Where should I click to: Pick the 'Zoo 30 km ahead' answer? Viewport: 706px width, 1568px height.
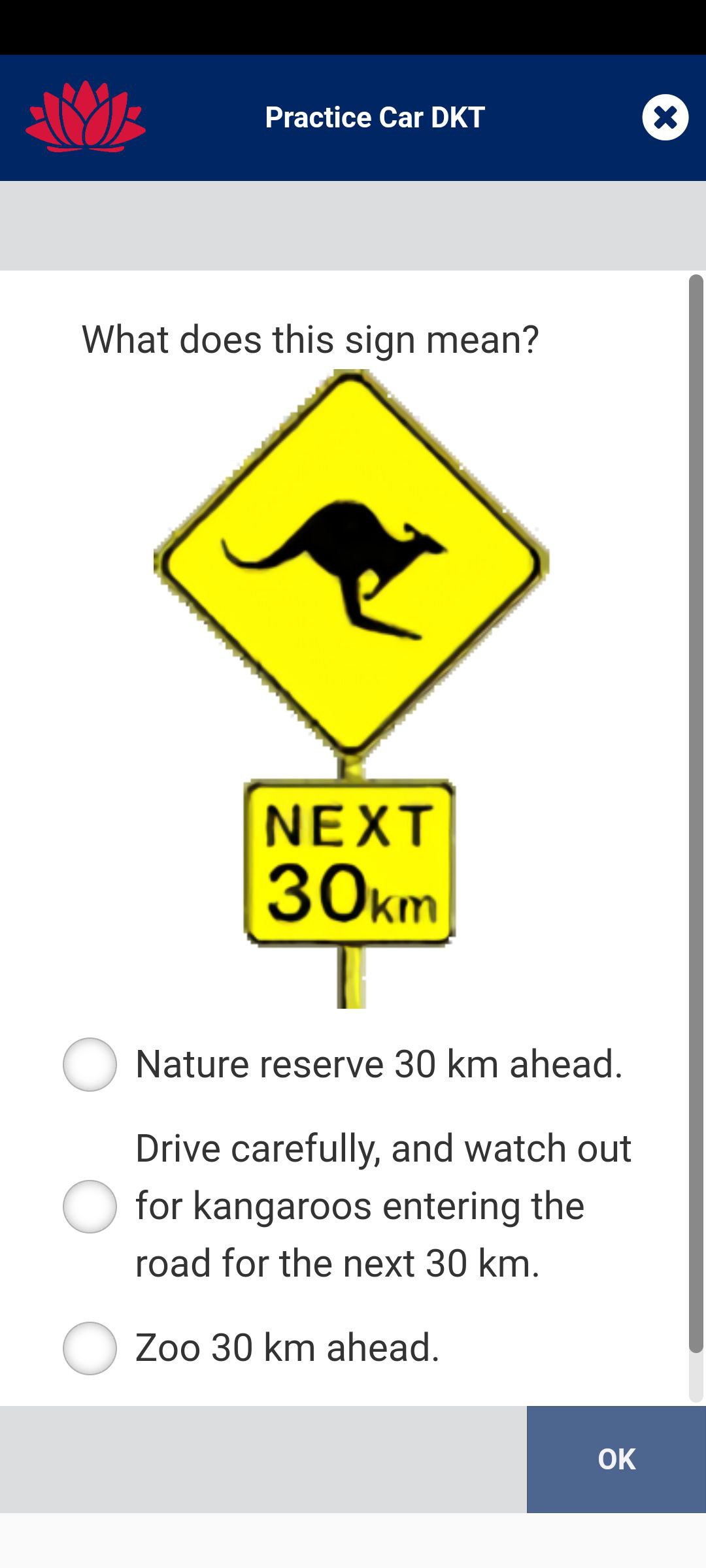[90, 1348]
